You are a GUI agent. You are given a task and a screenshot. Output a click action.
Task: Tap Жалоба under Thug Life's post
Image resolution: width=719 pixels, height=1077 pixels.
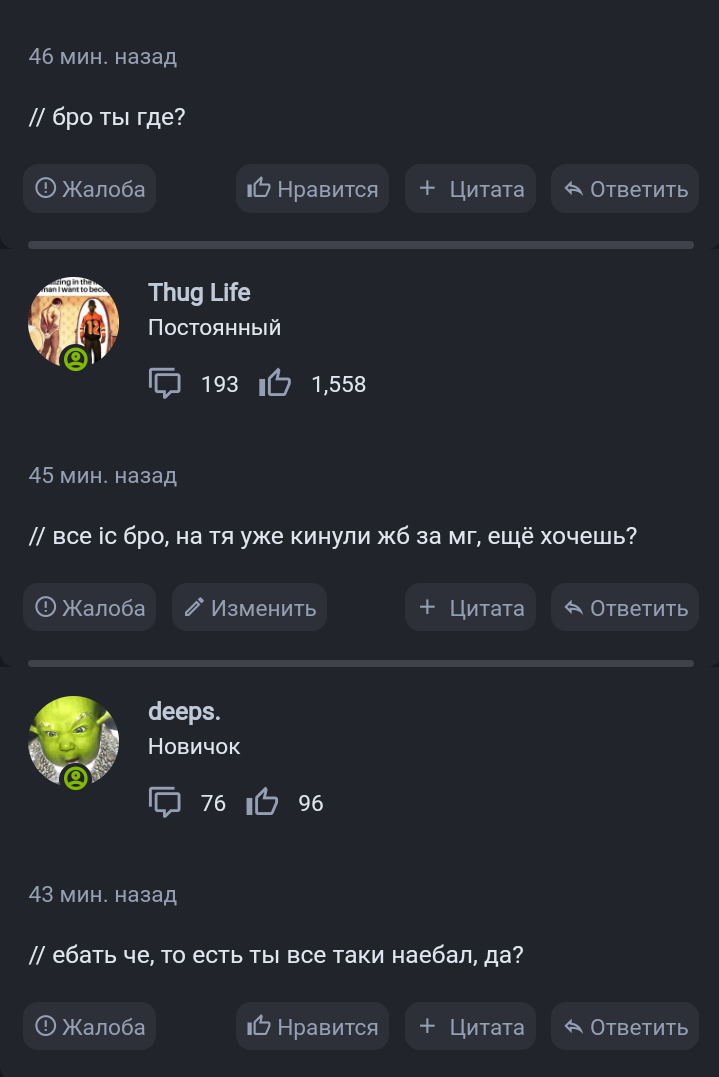tap(90, 608)
